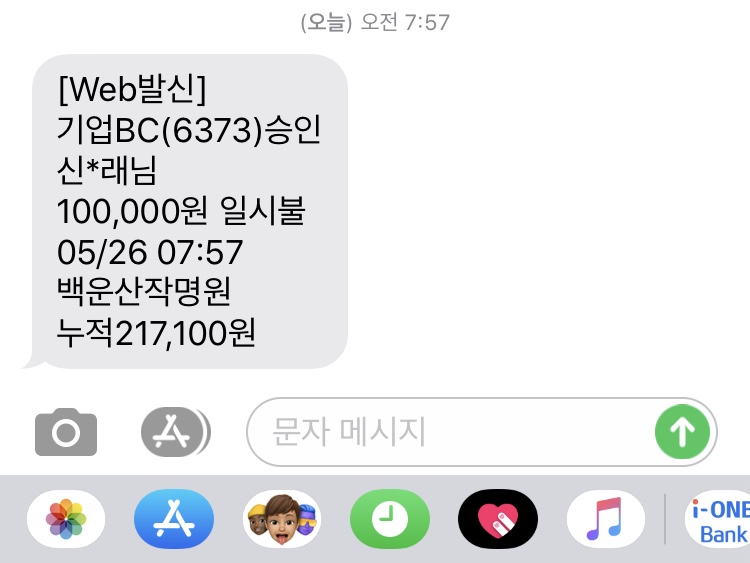Open Memoji stickers
Viewport: 750px width, 563px height.
coord(282,520)
